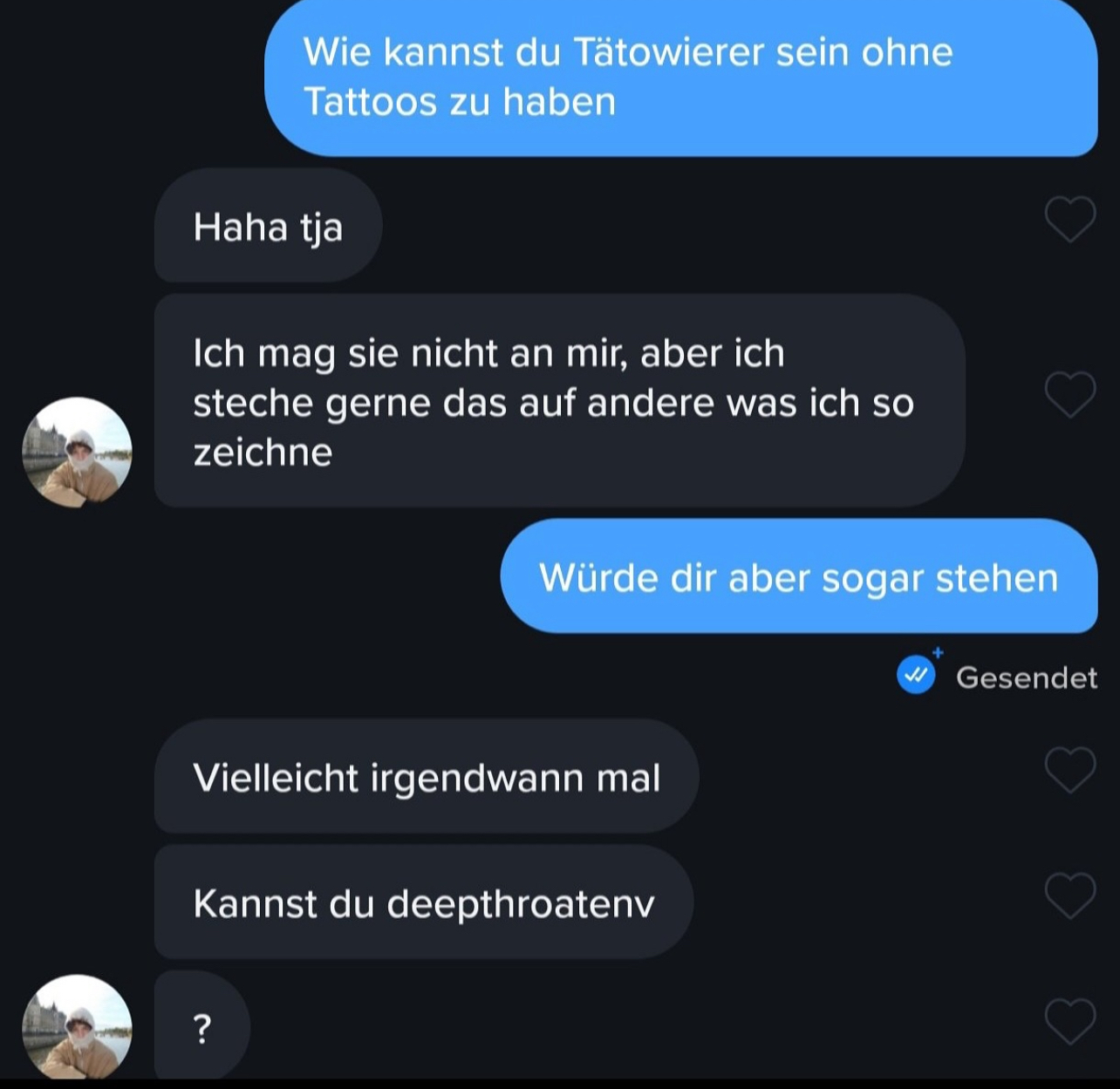1120x1089 pixels.
Task: Like the "Vielleicht irgendwann mal" message
Action: [x=1070, y=770]
